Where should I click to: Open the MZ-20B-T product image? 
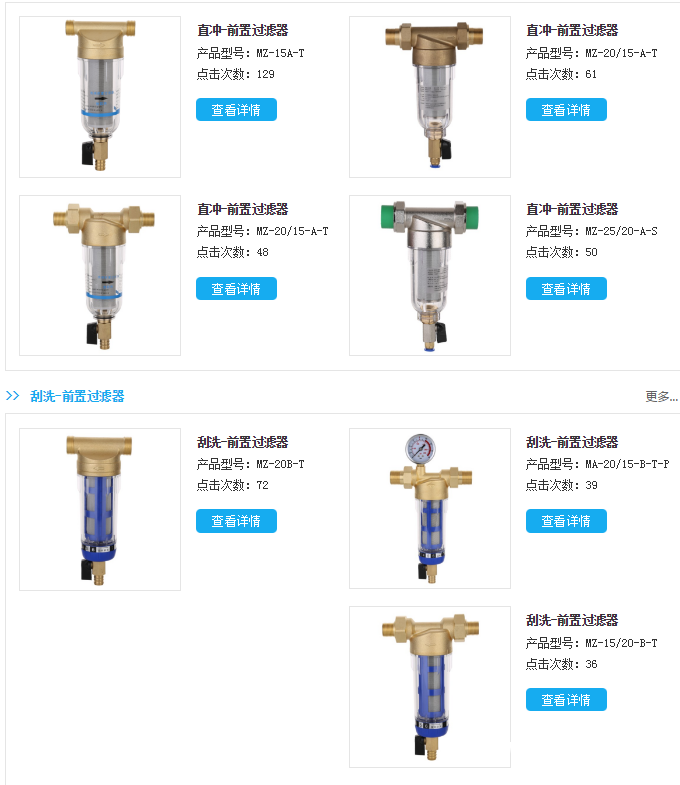tap(100, 509)
